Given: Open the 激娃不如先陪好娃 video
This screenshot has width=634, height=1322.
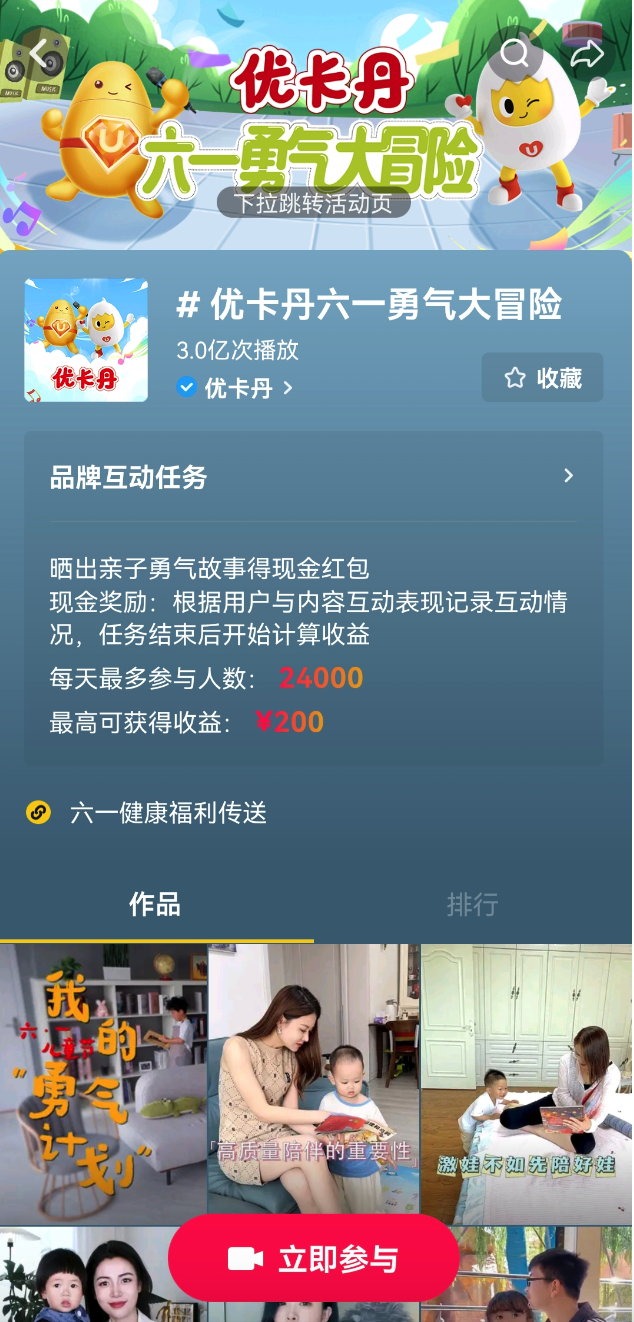Looking at the screenshot, I should [527, 1083].
